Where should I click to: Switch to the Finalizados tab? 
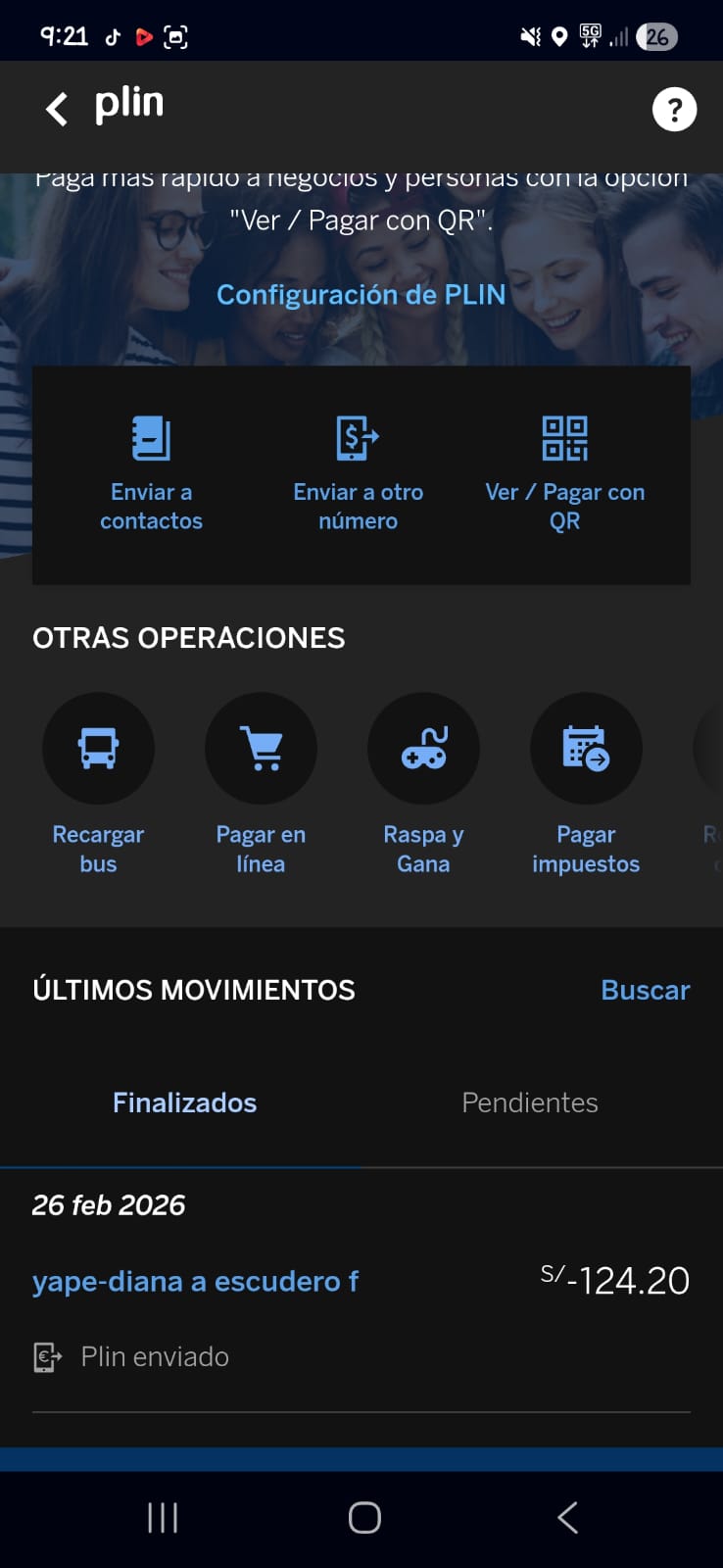click(184, 1102)
